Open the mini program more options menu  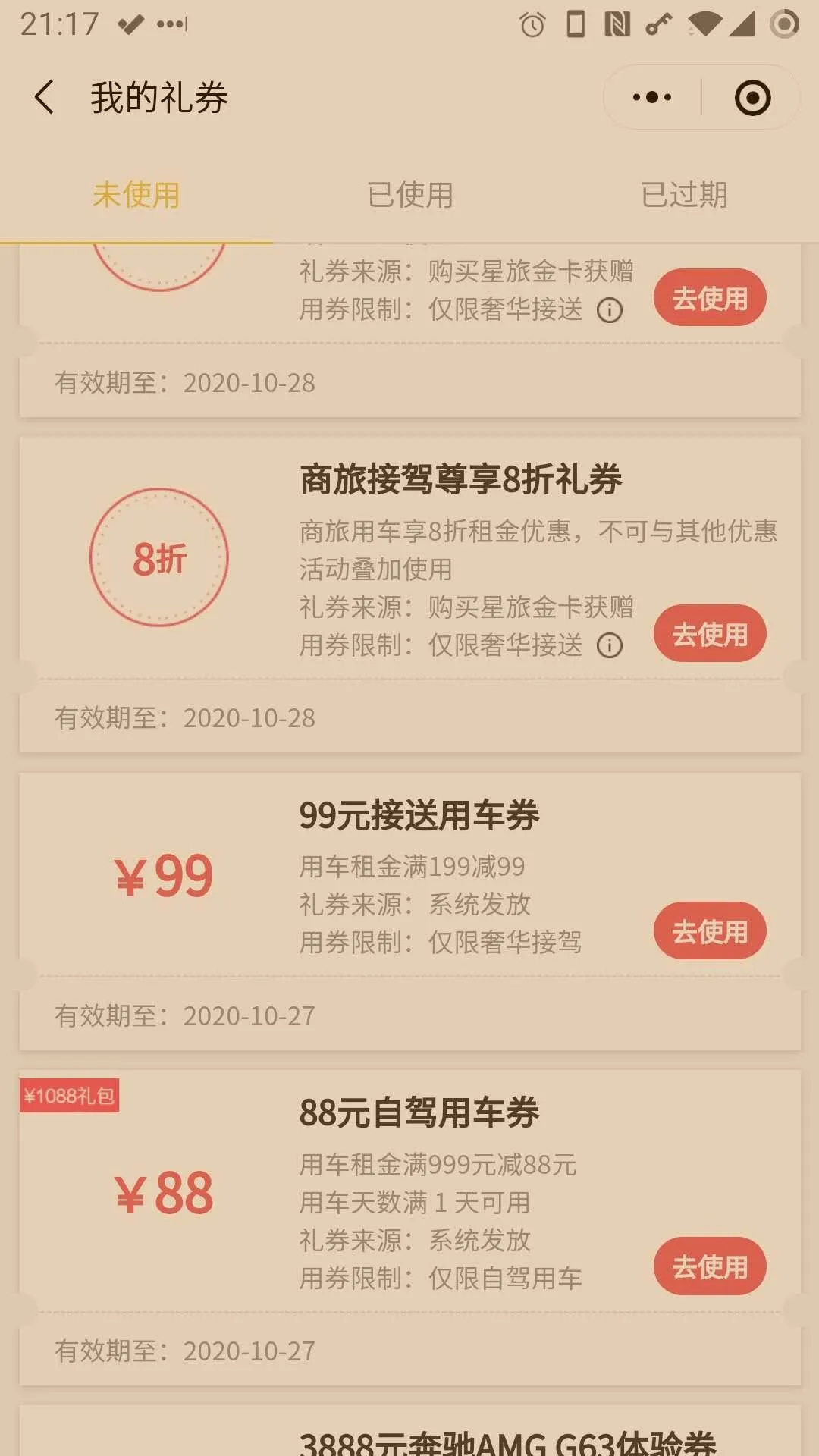[652, 97]
